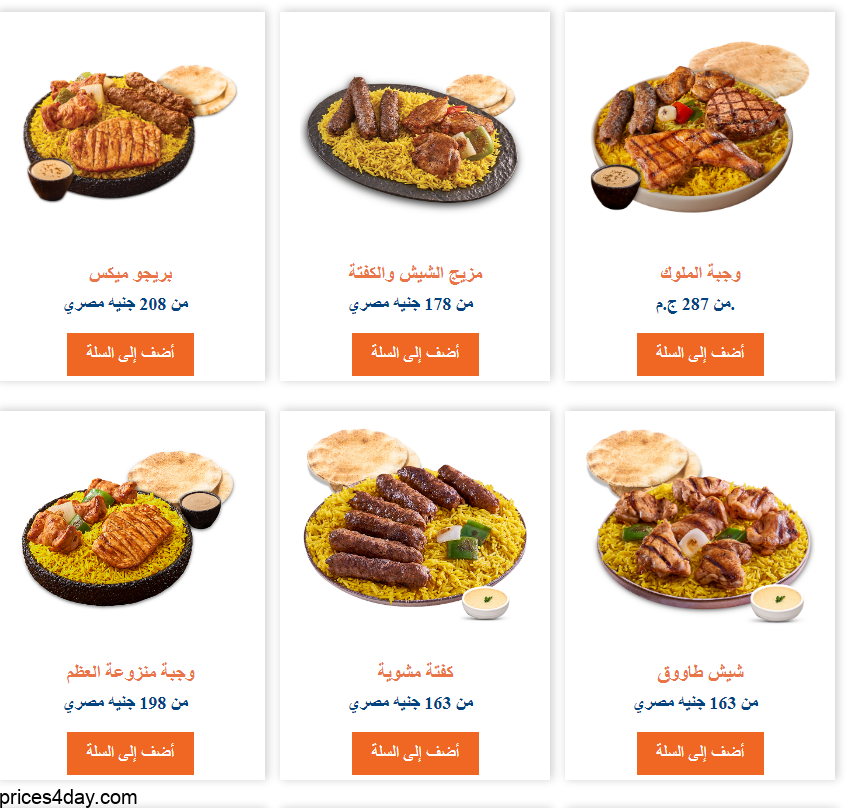View the كفتة مشوية meal image
This screenshot has width=854, height=808.
point(415,530)
